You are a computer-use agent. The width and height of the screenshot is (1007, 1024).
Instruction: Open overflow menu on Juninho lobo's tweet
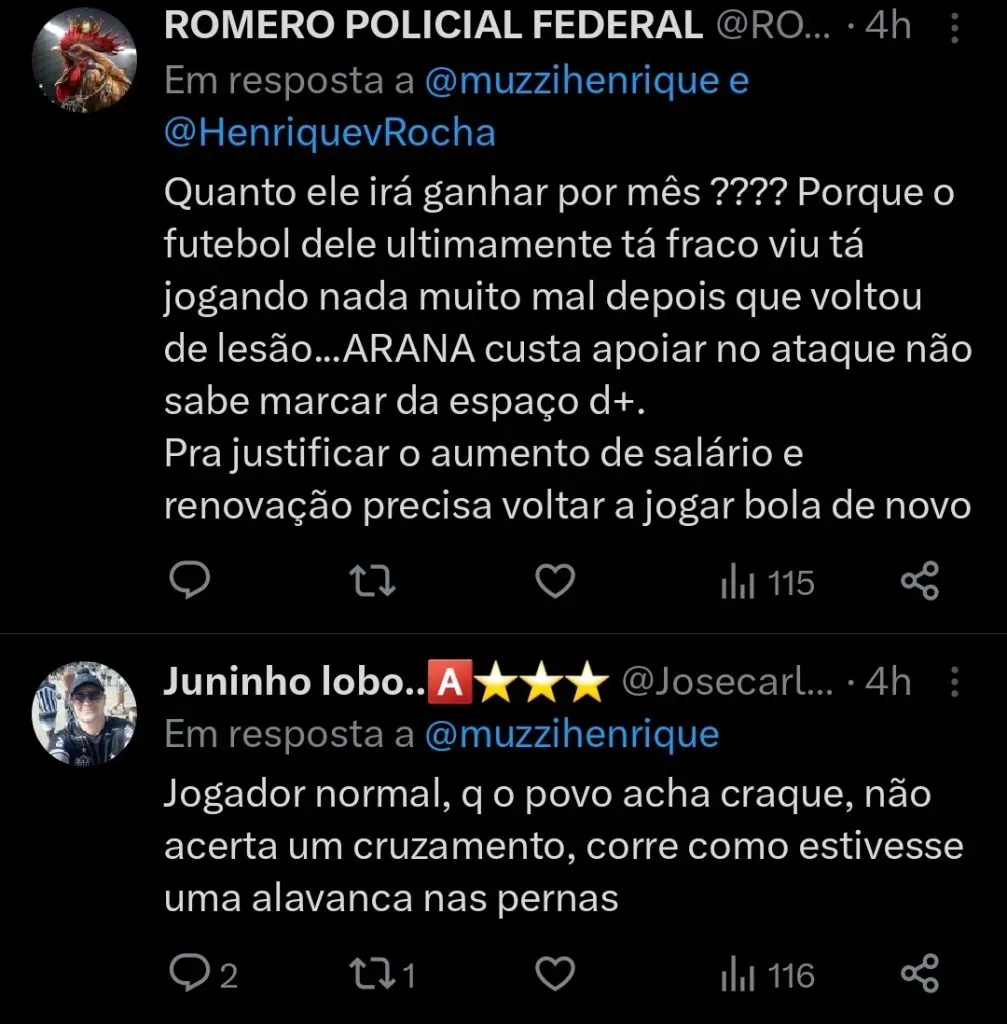954,682
